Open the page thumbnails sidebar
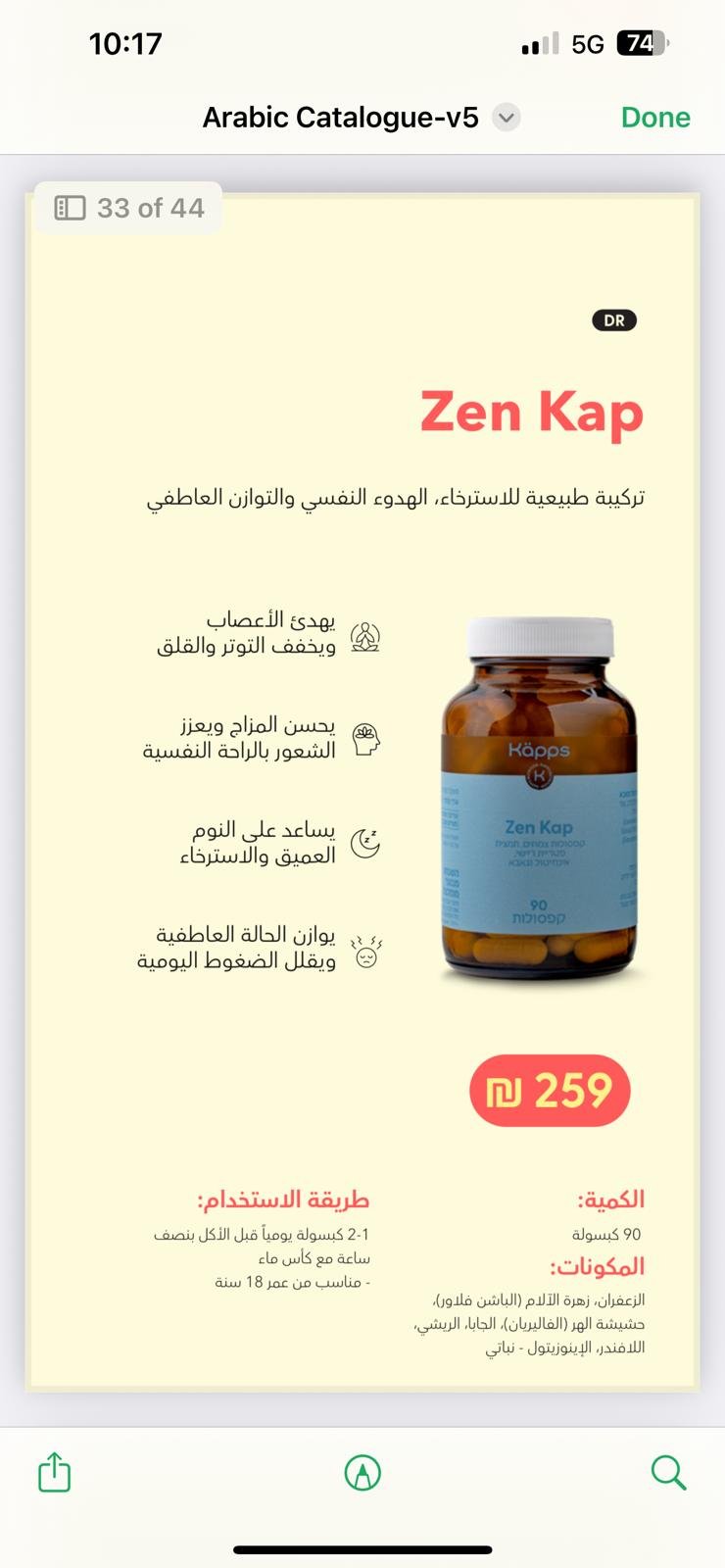This screenshot has width=725, height=1568. point(70,208)
